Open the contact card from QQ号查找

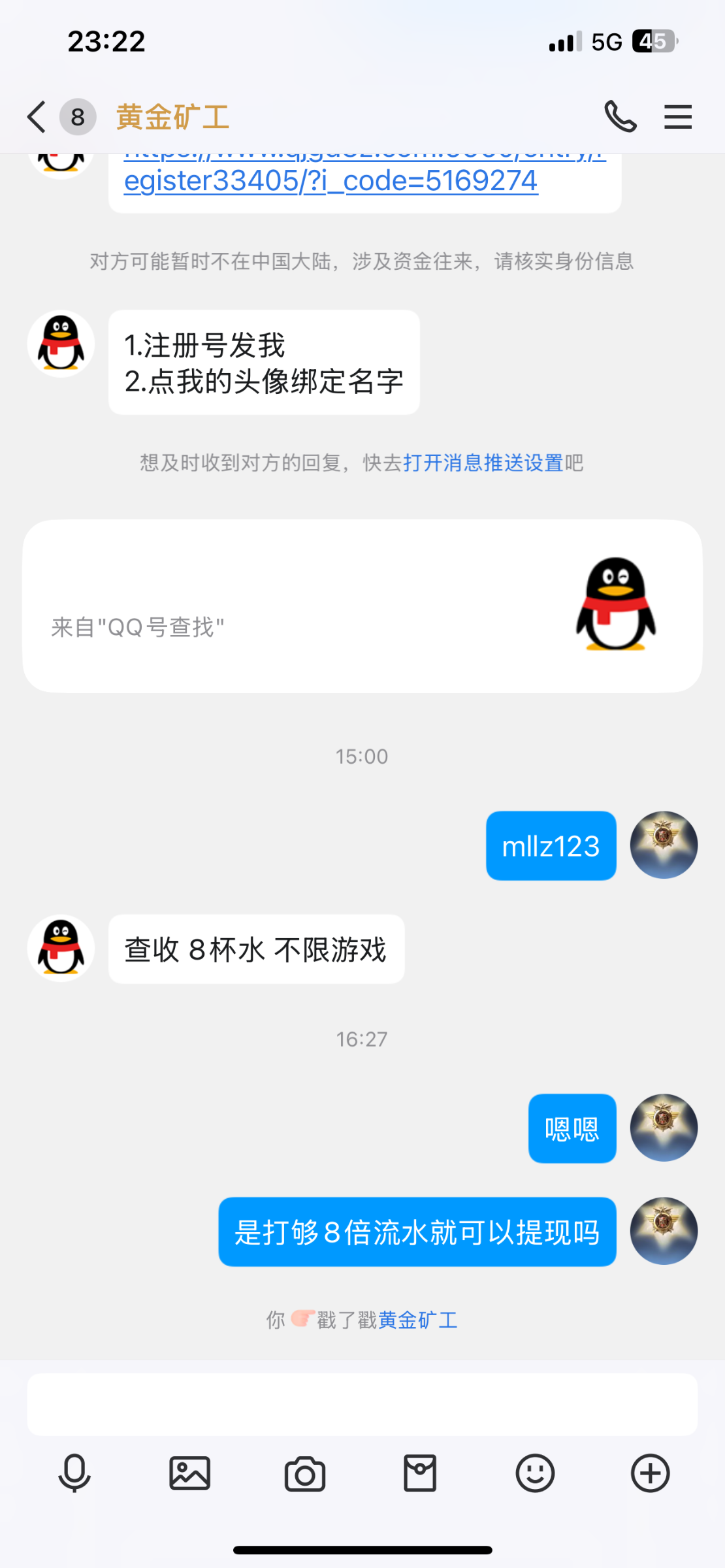[362, 606]
